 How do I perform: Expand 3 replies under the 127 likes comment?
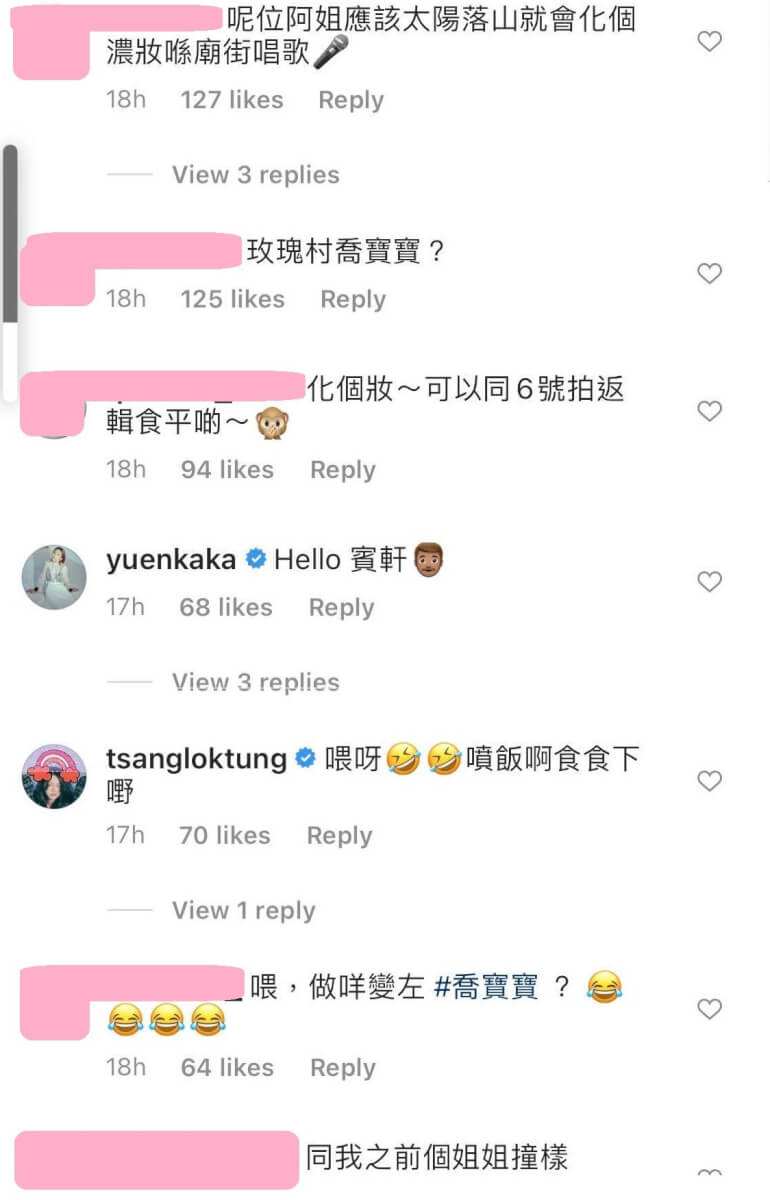click(255, 175)
